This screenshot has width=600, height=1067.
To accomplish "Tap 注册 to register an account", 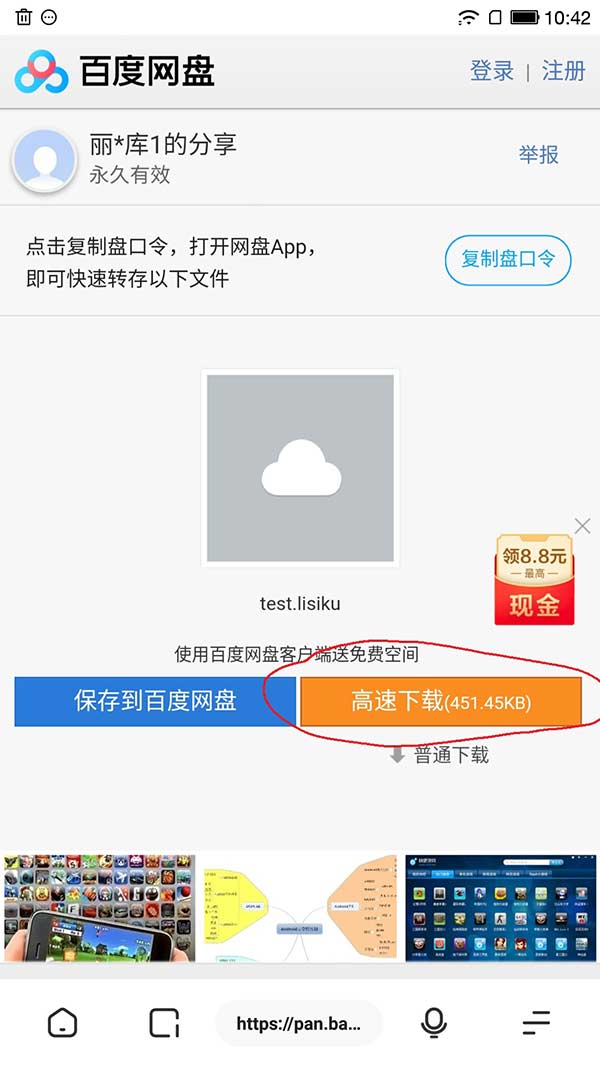I will point(563,71).
